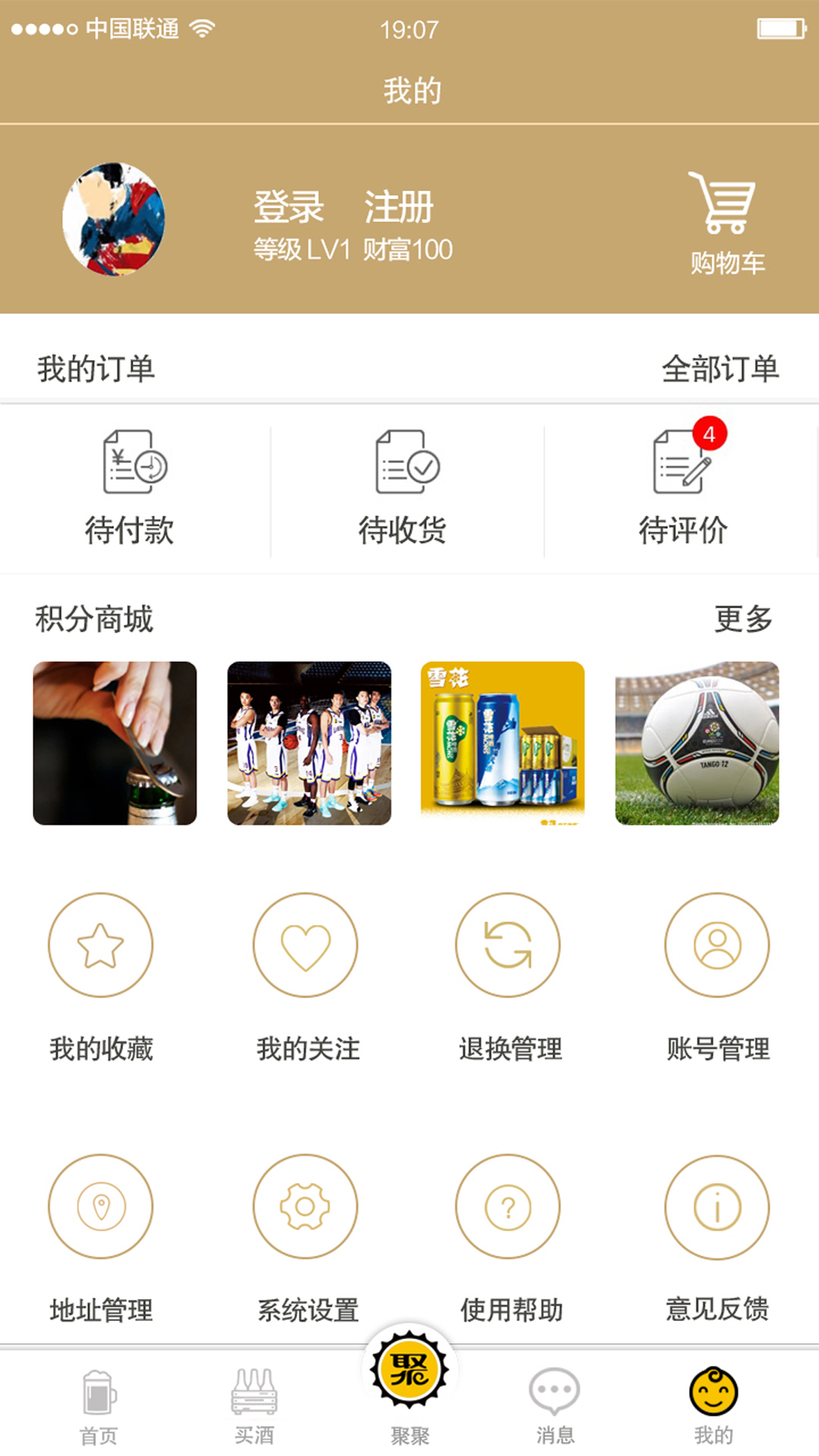819x1456 pixels.
Task: Open the 购物车 shopping cart
Action: (x=726, y=223)
